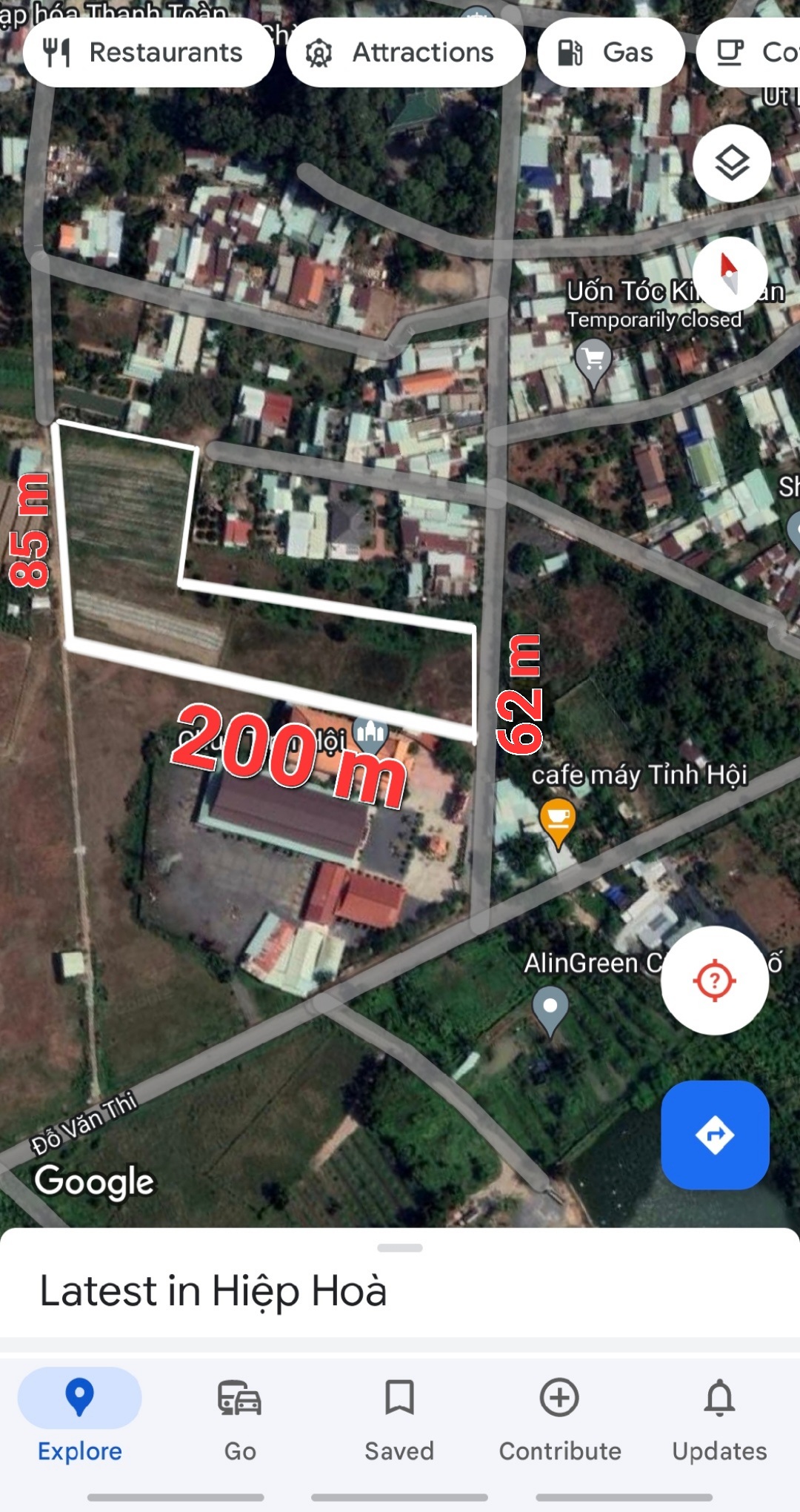
Task: Open the AlinGreen place marker
Action: point(550,1009)
